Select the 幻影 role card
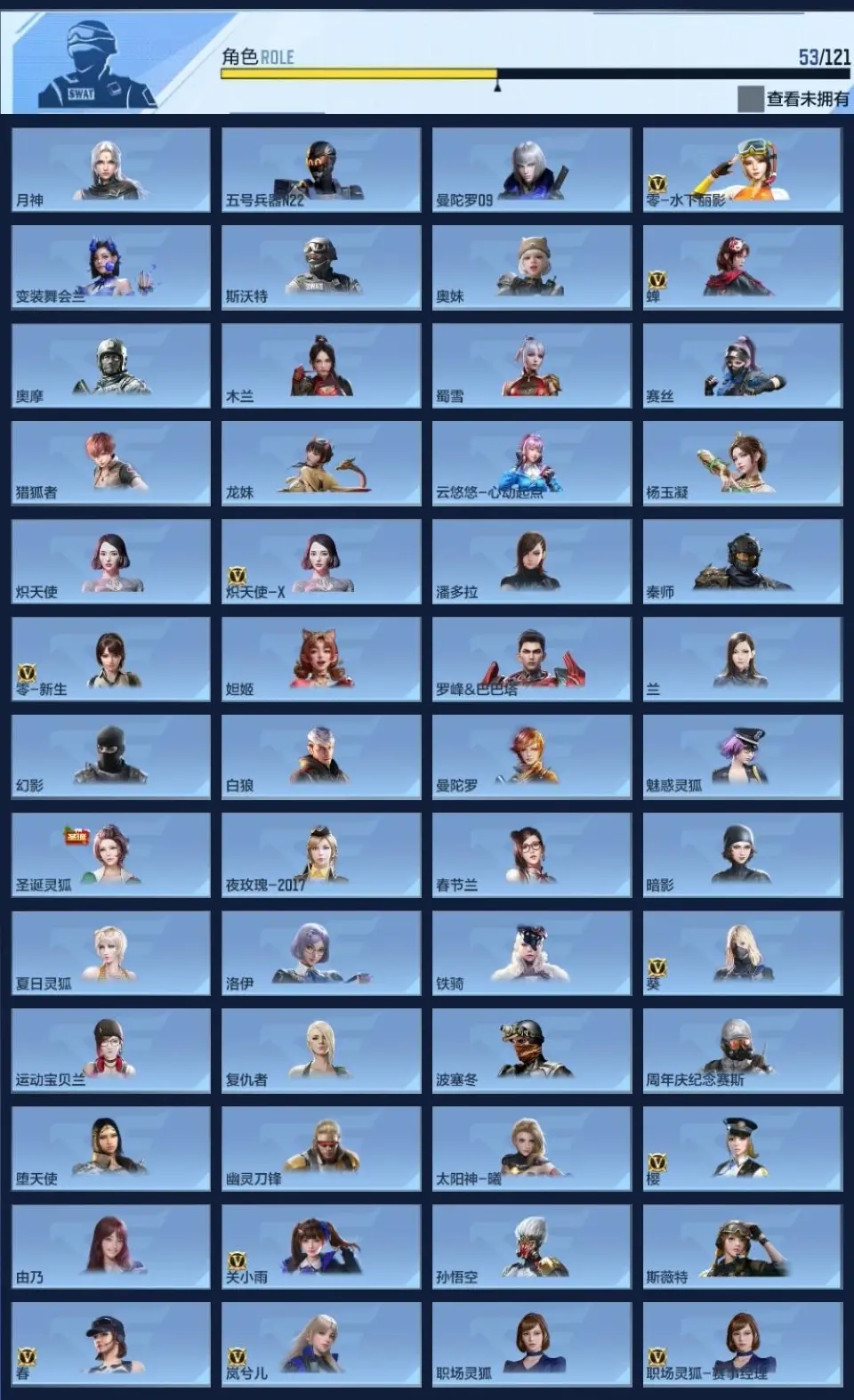Viewport: 854px width, 1400px height. (111, 757)
